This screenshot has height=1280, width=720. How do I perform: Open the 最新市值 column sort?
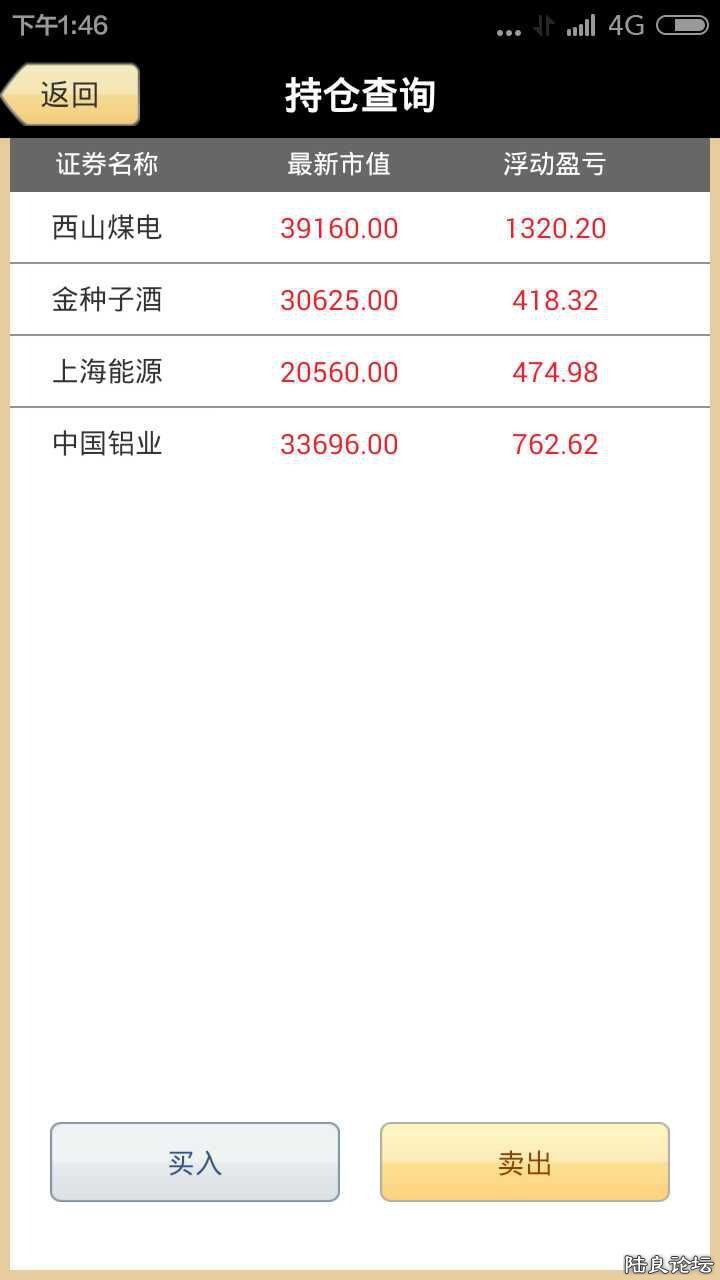pos(338,164)
